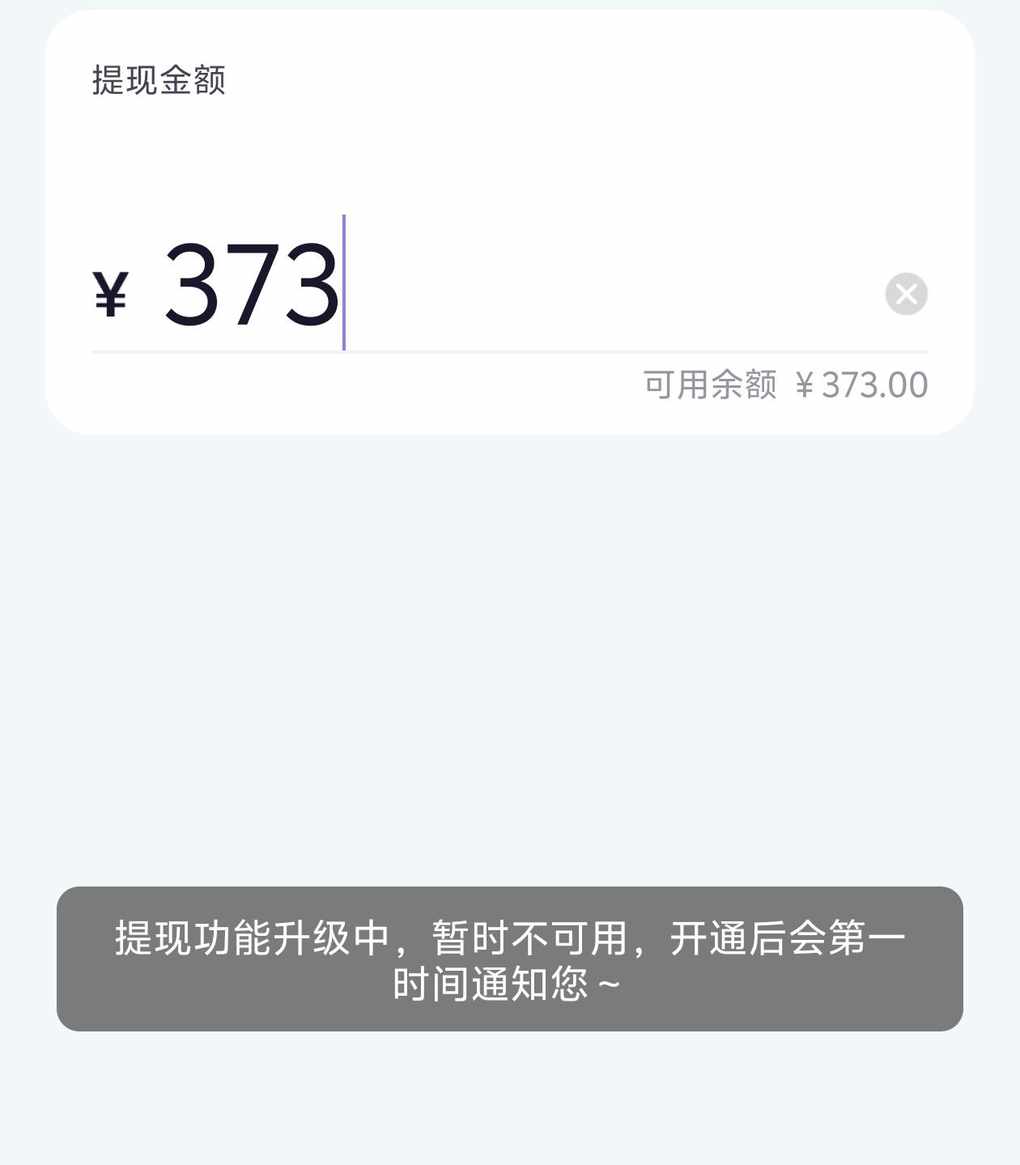This screenshot has height=1165, width=1020.
Task: Clear the withdrawal amount field
Action: (906, 294)
